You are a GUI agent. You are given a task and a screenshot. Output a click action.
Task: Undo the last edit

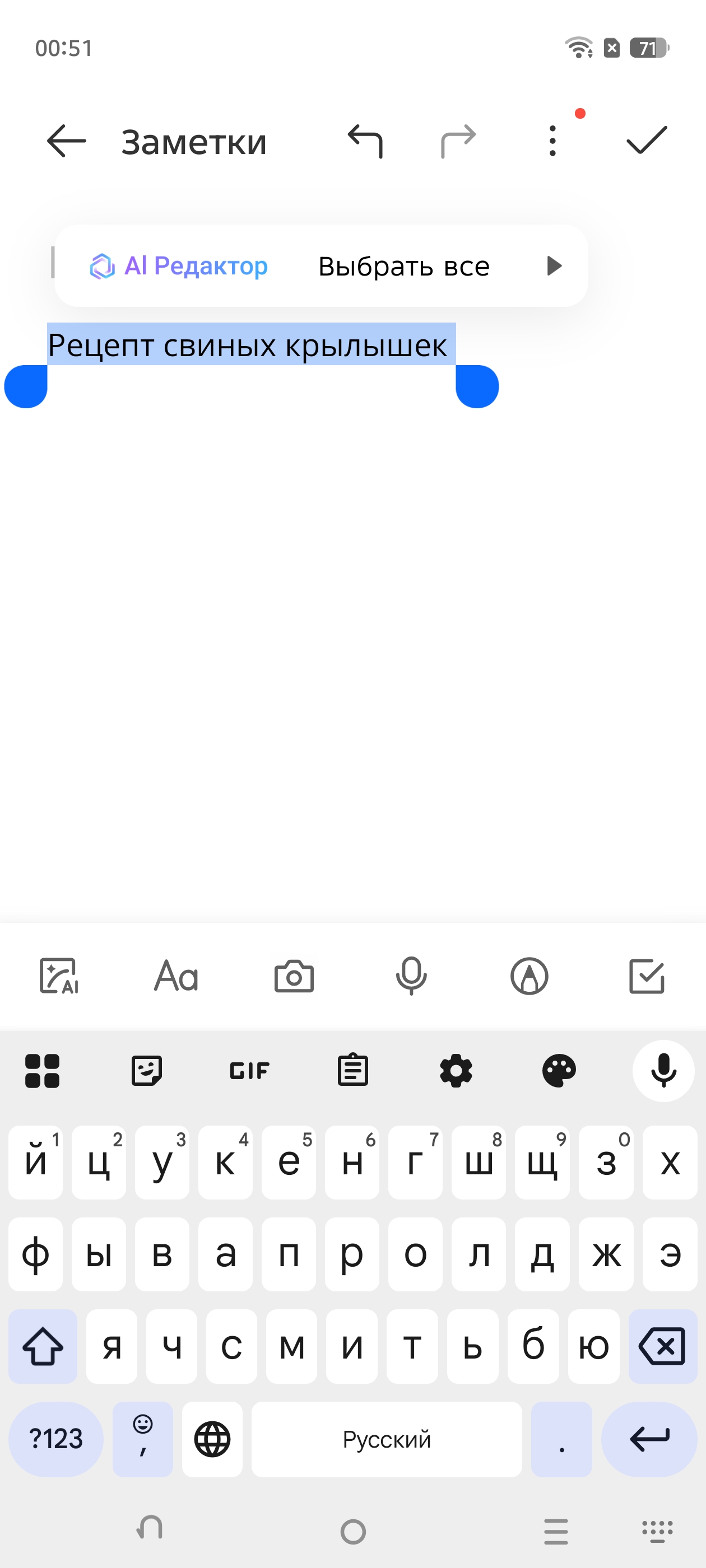365,141
